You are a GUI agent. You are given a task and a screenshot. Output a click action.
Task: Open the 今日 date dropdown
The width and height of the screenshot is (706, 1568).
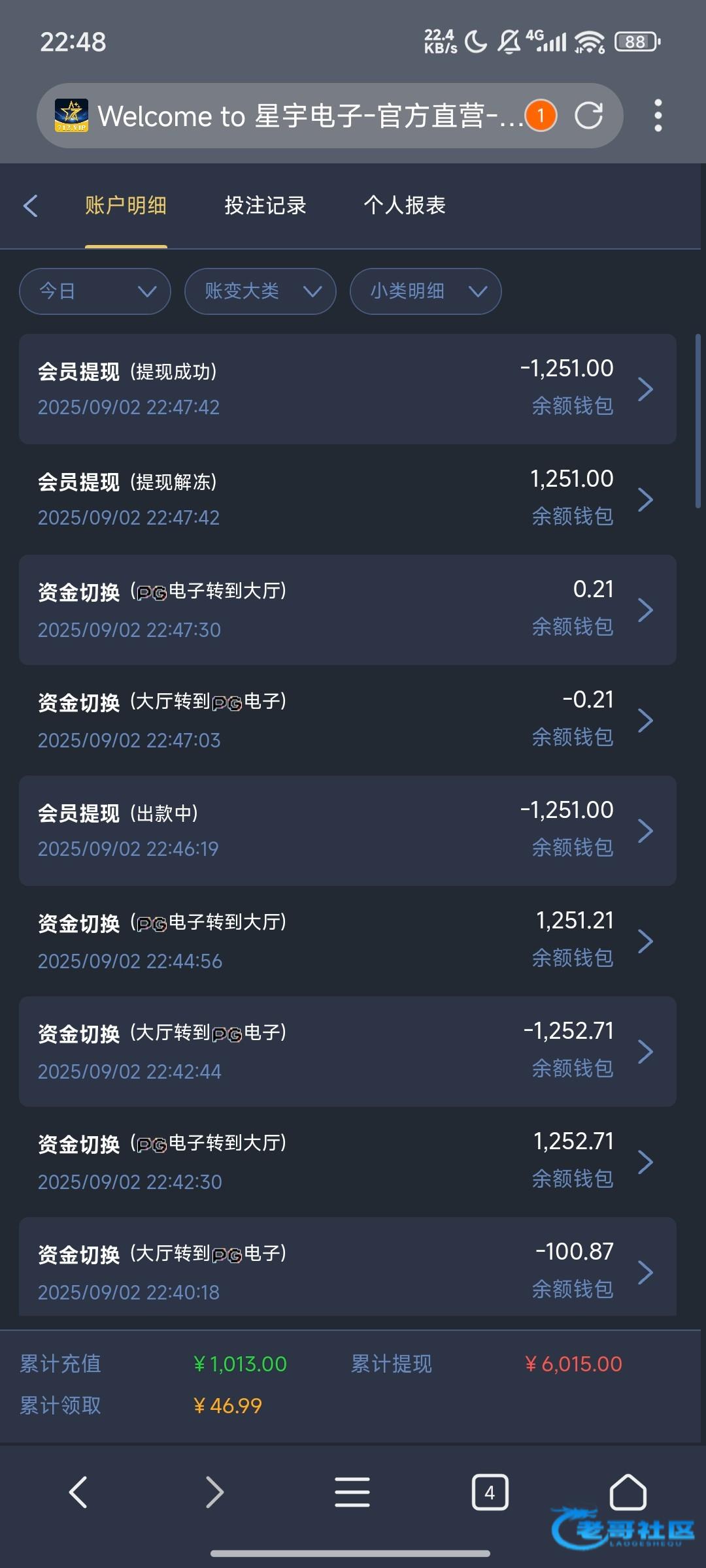pos(95,291)
